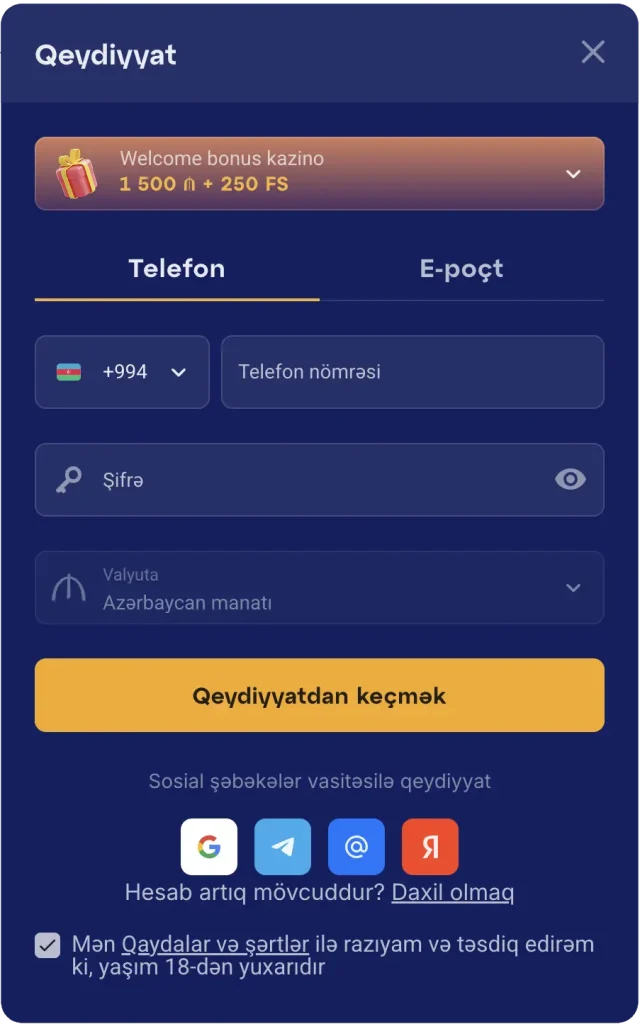Register with Google
The image size is (640, 1024).
pyautogui.click(x=209, y=847)
